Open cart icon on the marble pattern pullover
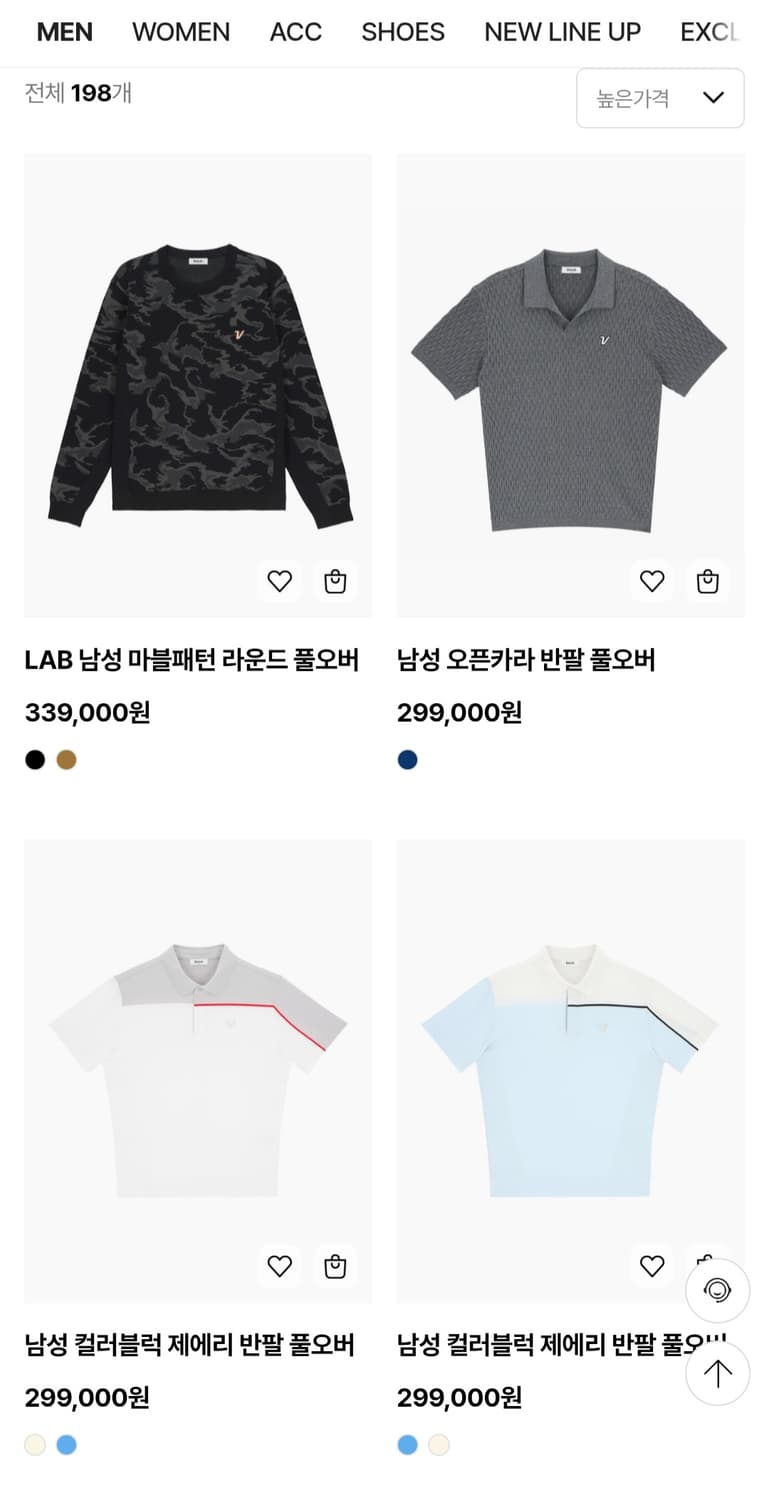The image size is (769, 1500). click(335, 581)
